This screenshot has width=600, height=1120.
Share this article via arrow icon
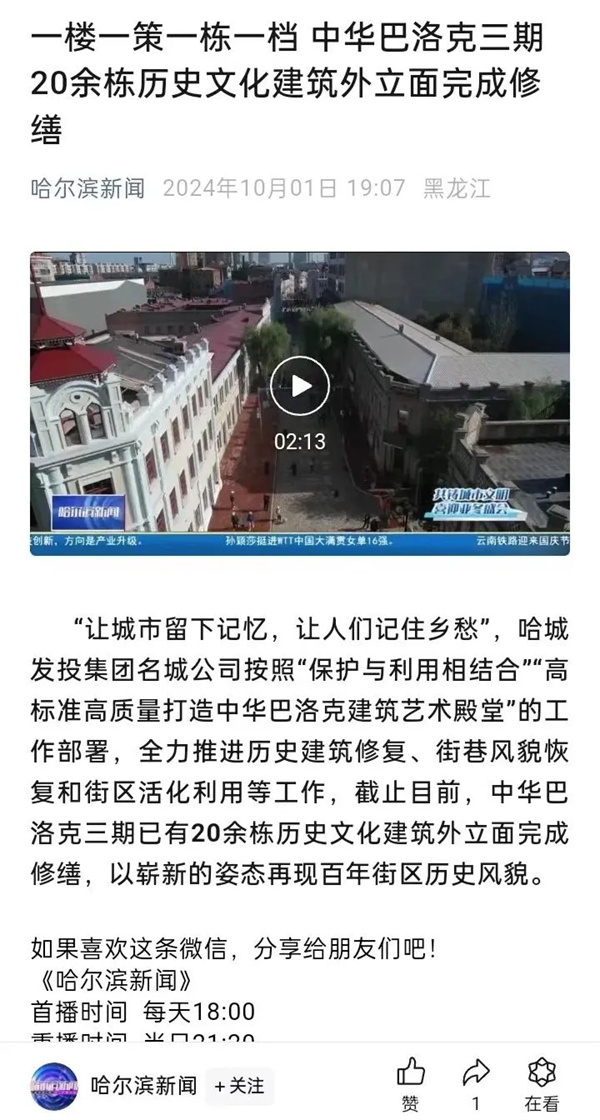[x=476, y=1074]
